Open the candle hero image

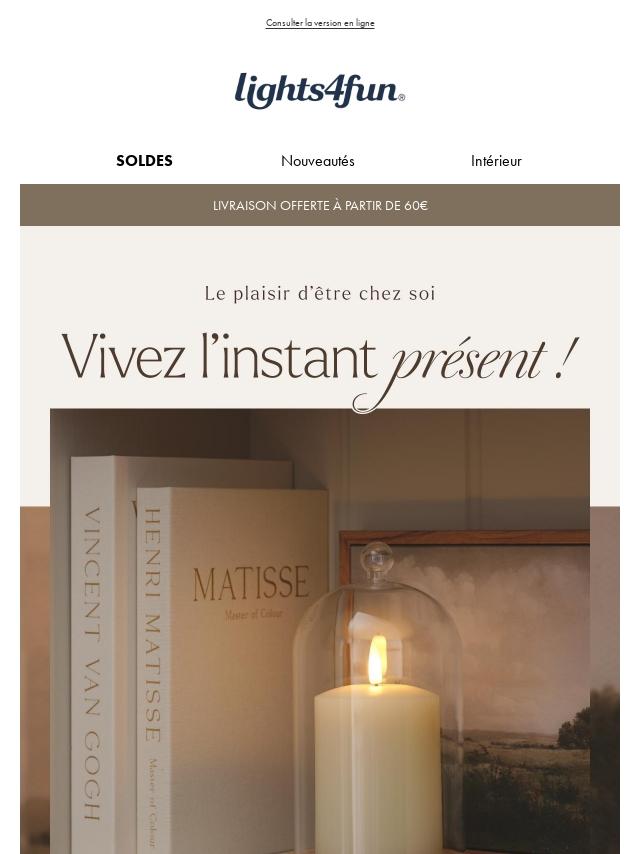pyautogui.click(x=320, y=631)
